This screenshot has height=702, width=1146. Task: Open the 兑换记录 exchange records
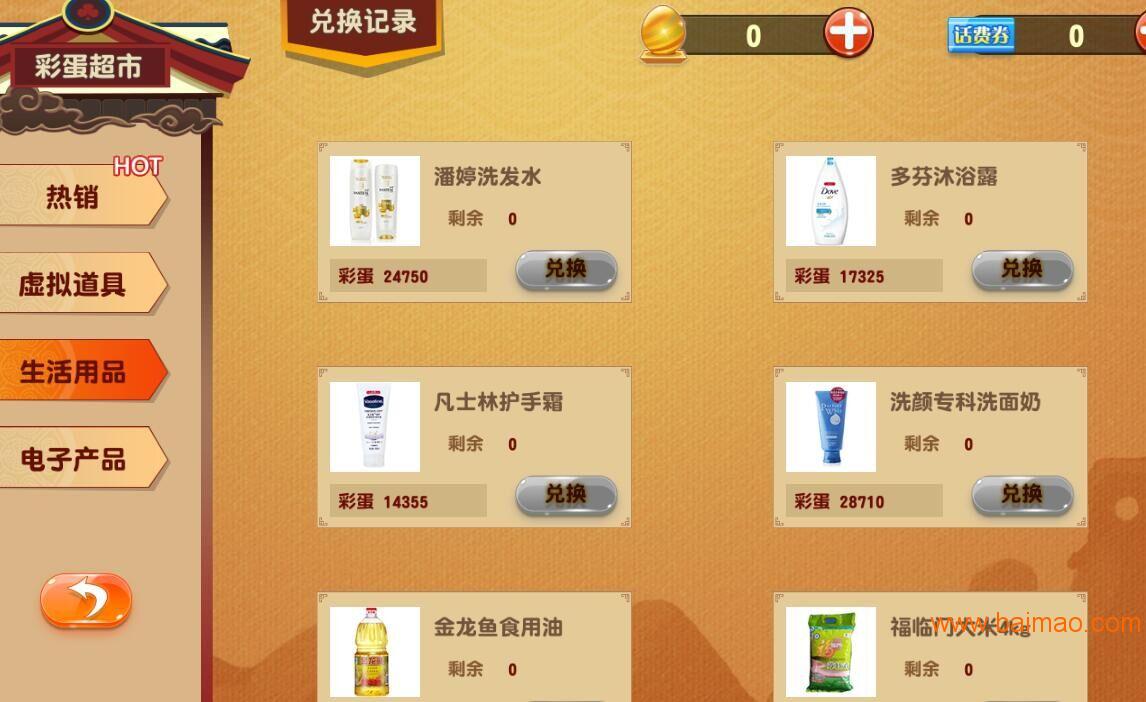pos(362,24)
